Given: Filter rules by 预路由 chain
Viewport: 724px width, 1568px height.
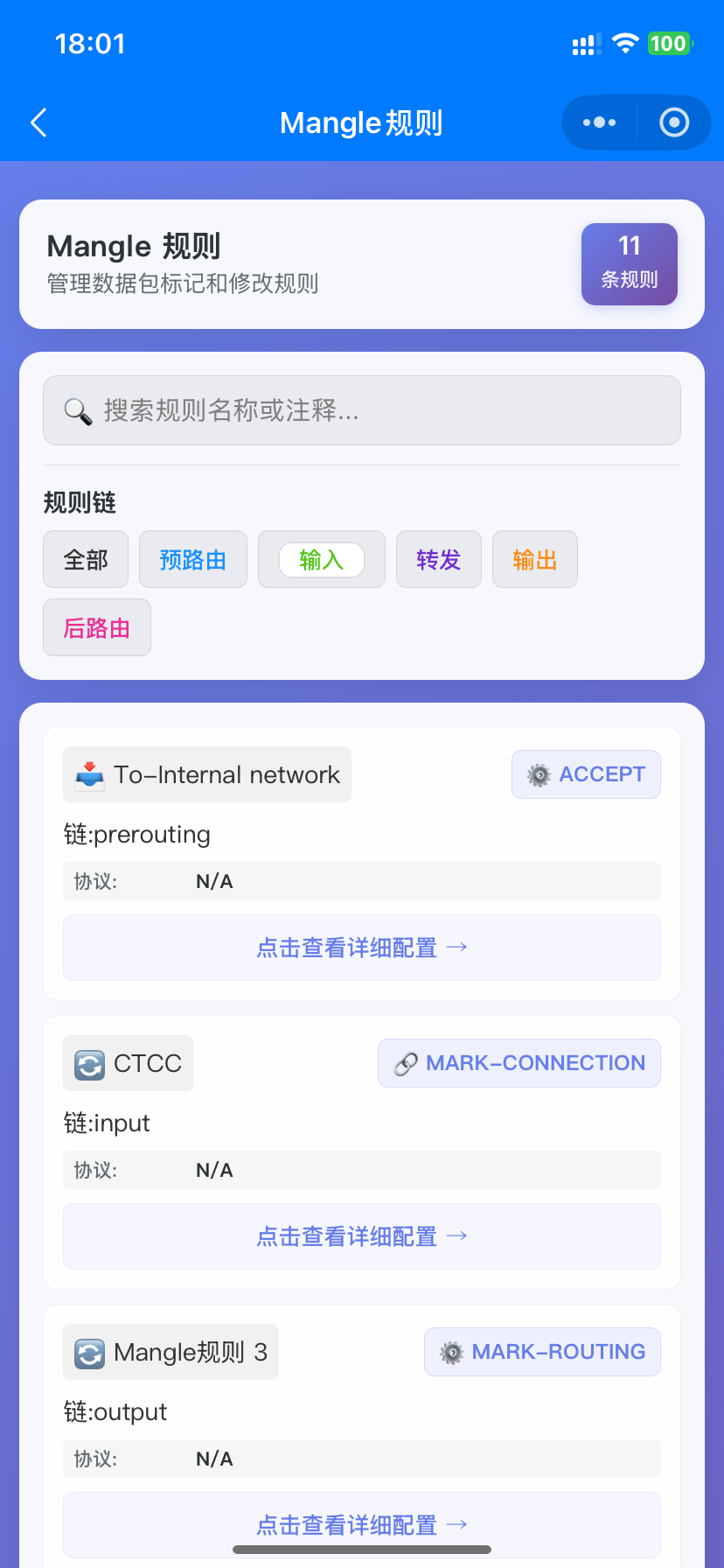Looking at the screenshot, I should (x=193, y=559).
